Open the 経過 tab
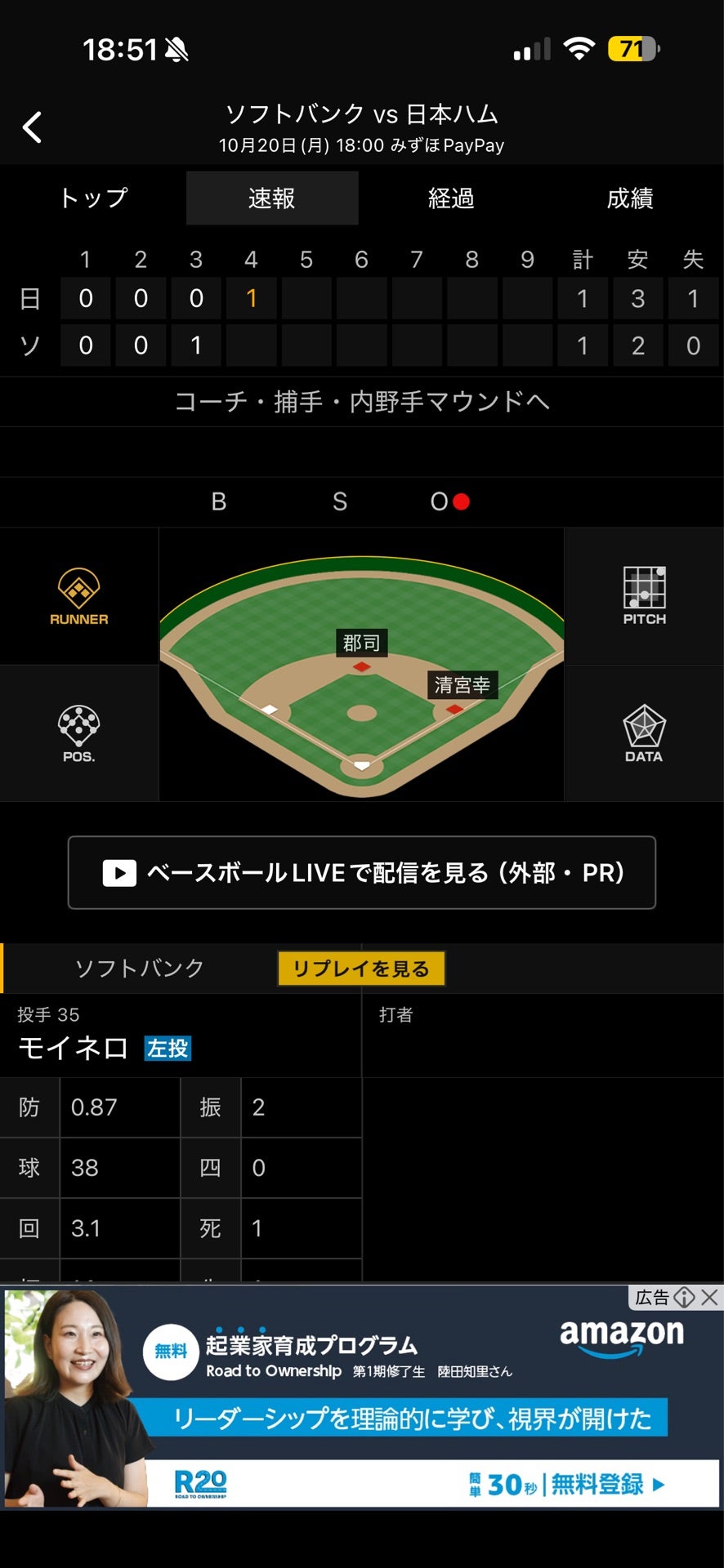This screenshot has width=724, height=1568. (451, 198)
